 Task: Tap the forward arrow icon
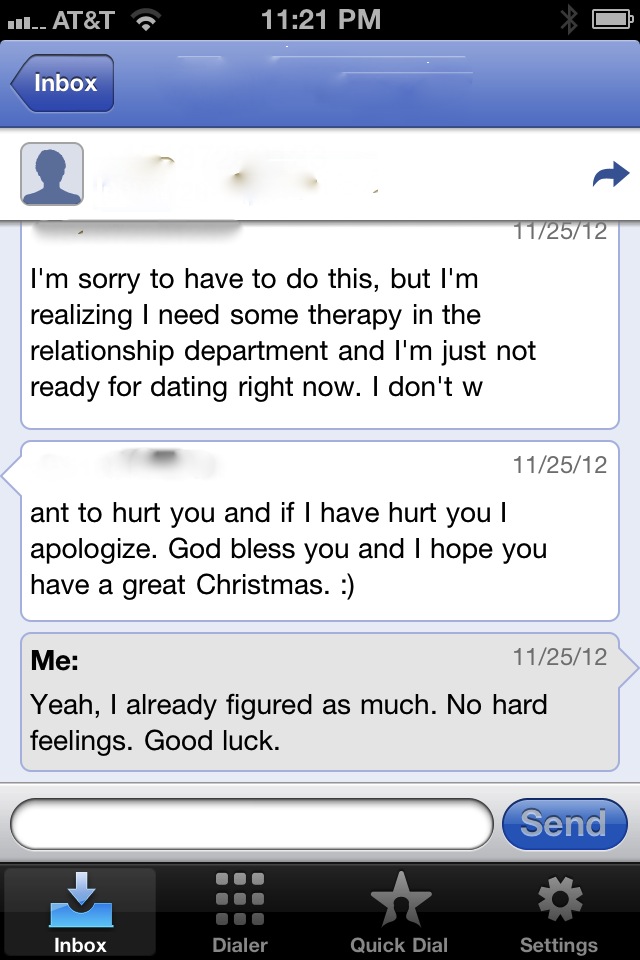click(x=609, y=177)
